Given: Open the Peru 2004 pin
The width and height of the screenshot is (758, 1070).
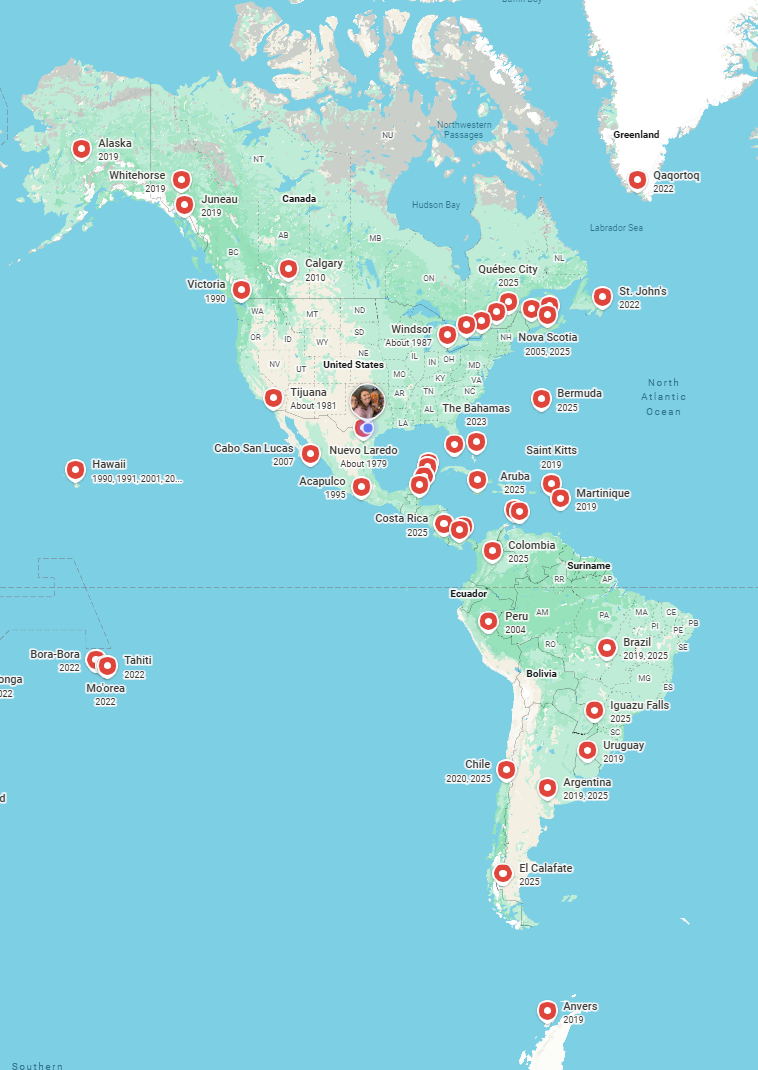Looking at the screenshot, I should pos(488,621).
